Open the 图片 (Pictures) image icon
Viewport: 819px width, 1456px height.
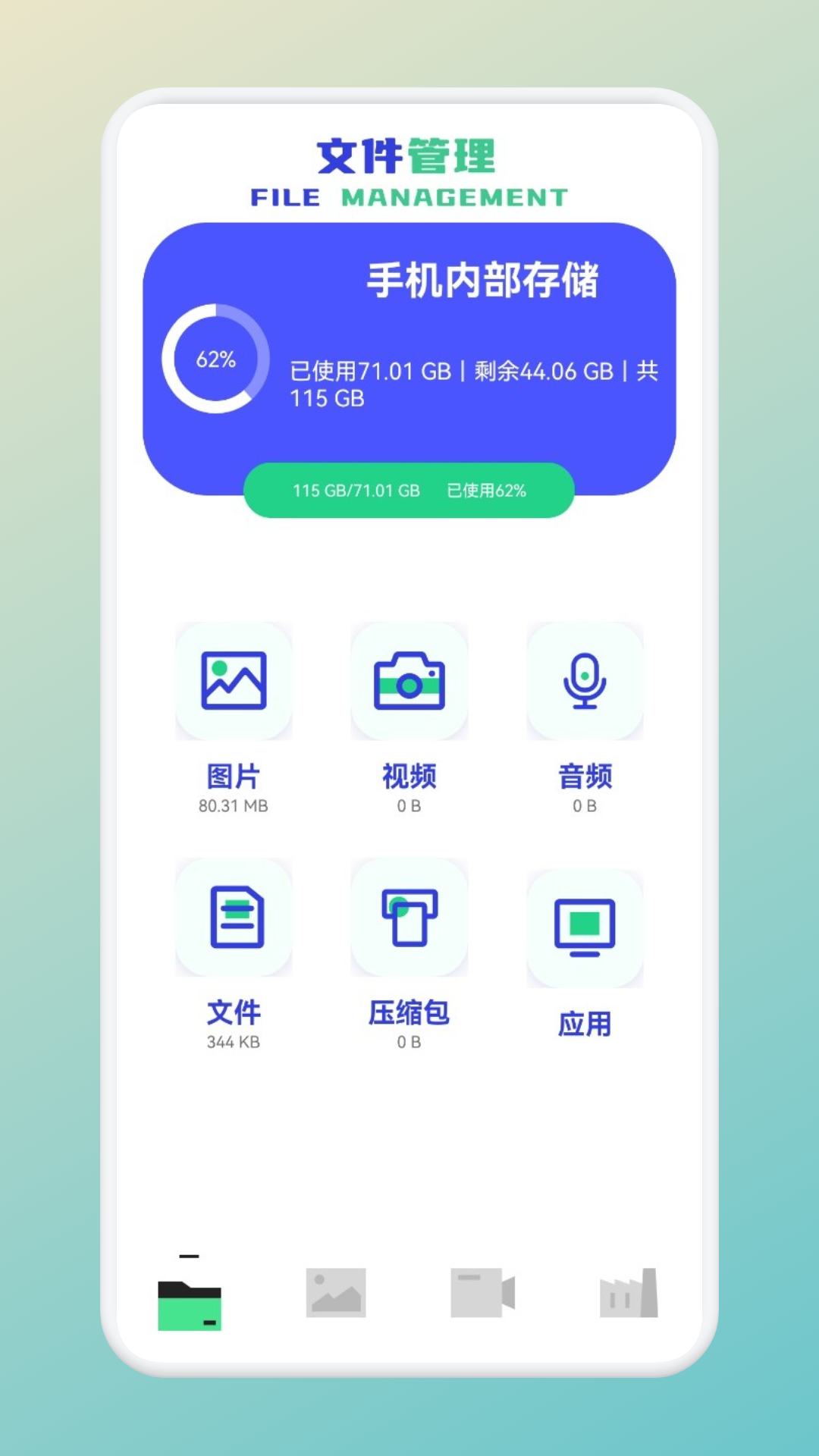pyautogui.click(x=234, y=681)
